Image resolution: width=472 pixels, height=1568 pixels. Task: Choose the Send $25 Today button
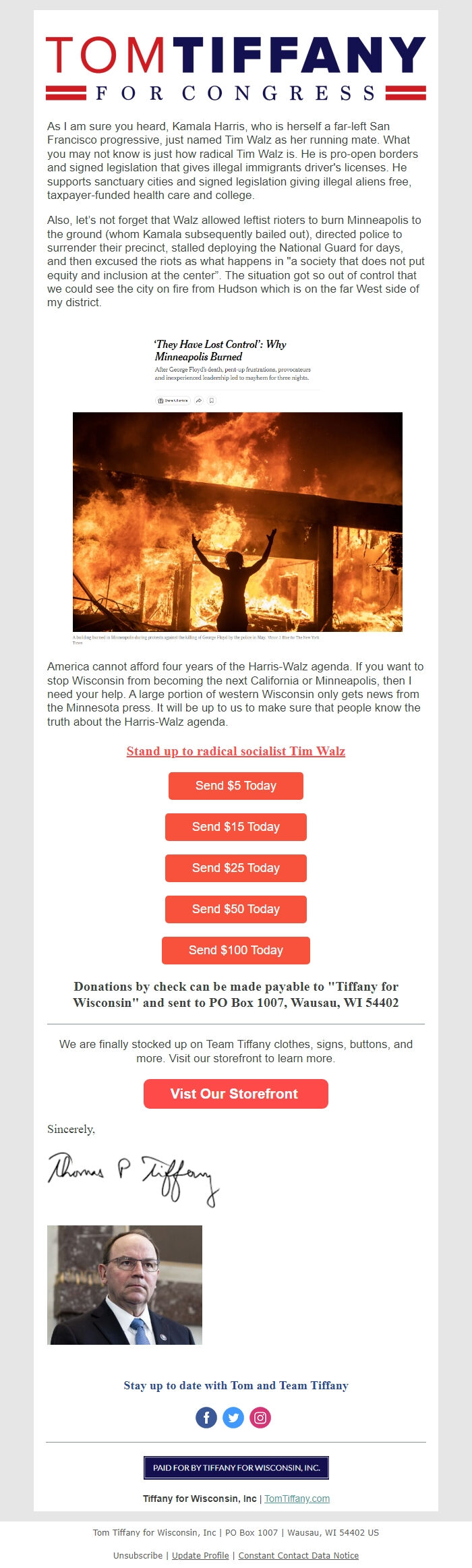(235, 868)
